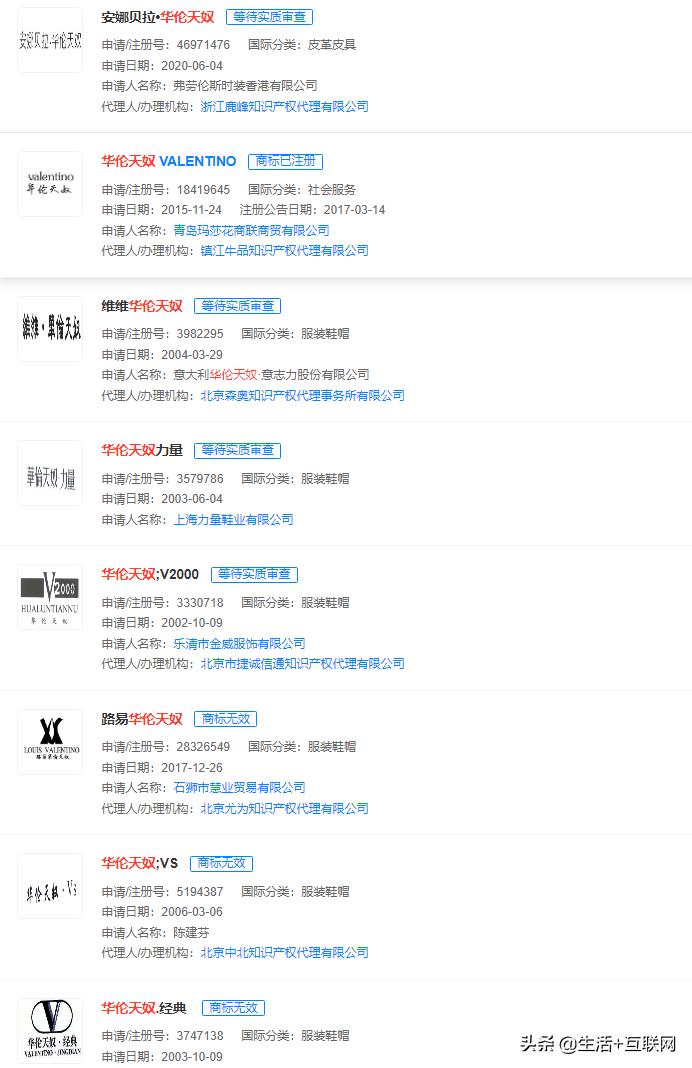Viewport: 692px width, 1068px height.
Task: Open agent 北京中北知识产权代理有限公司
Action: pyautogui.click(x=284, y=952)
